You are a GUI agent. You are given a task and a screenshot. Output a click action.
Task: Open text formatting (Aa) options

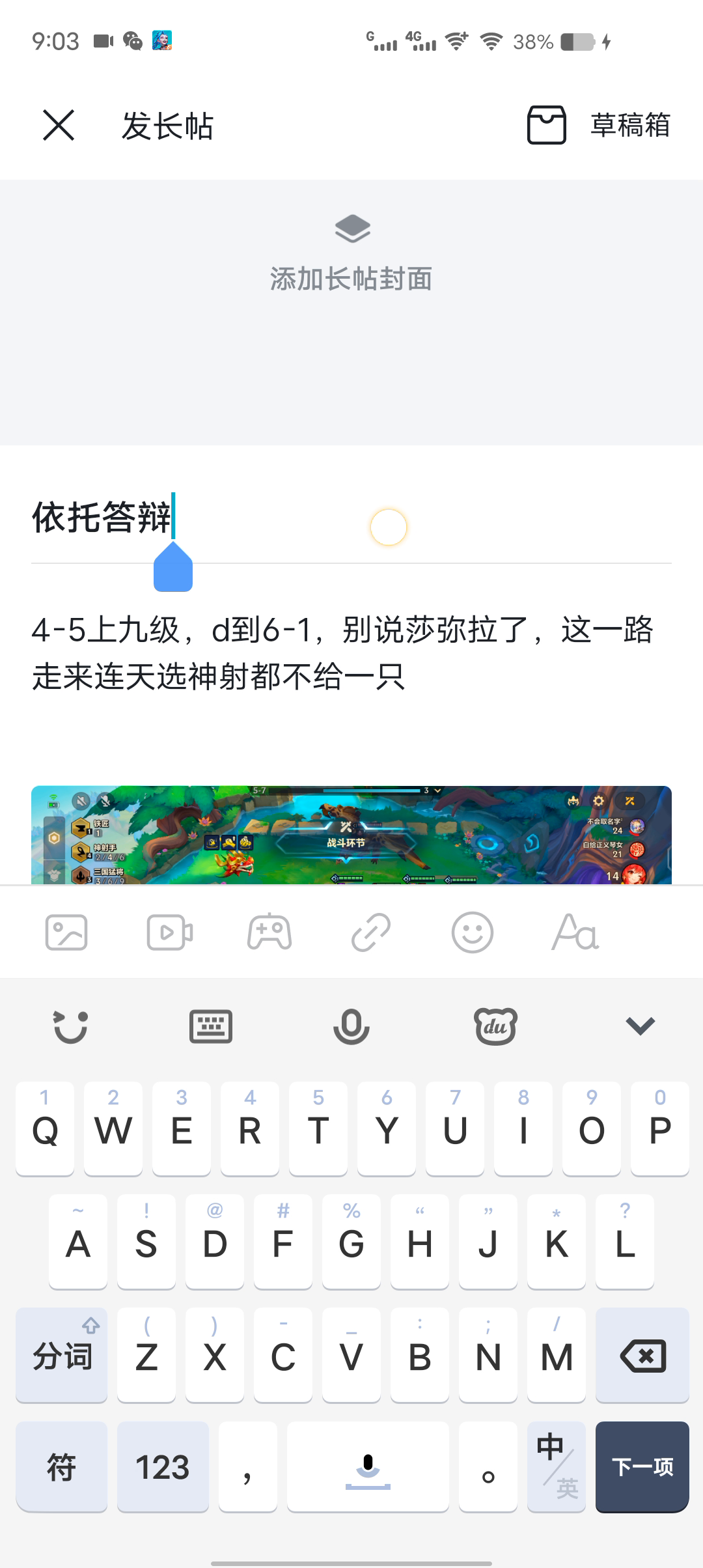pyautogui.click(x=575, y=932)
